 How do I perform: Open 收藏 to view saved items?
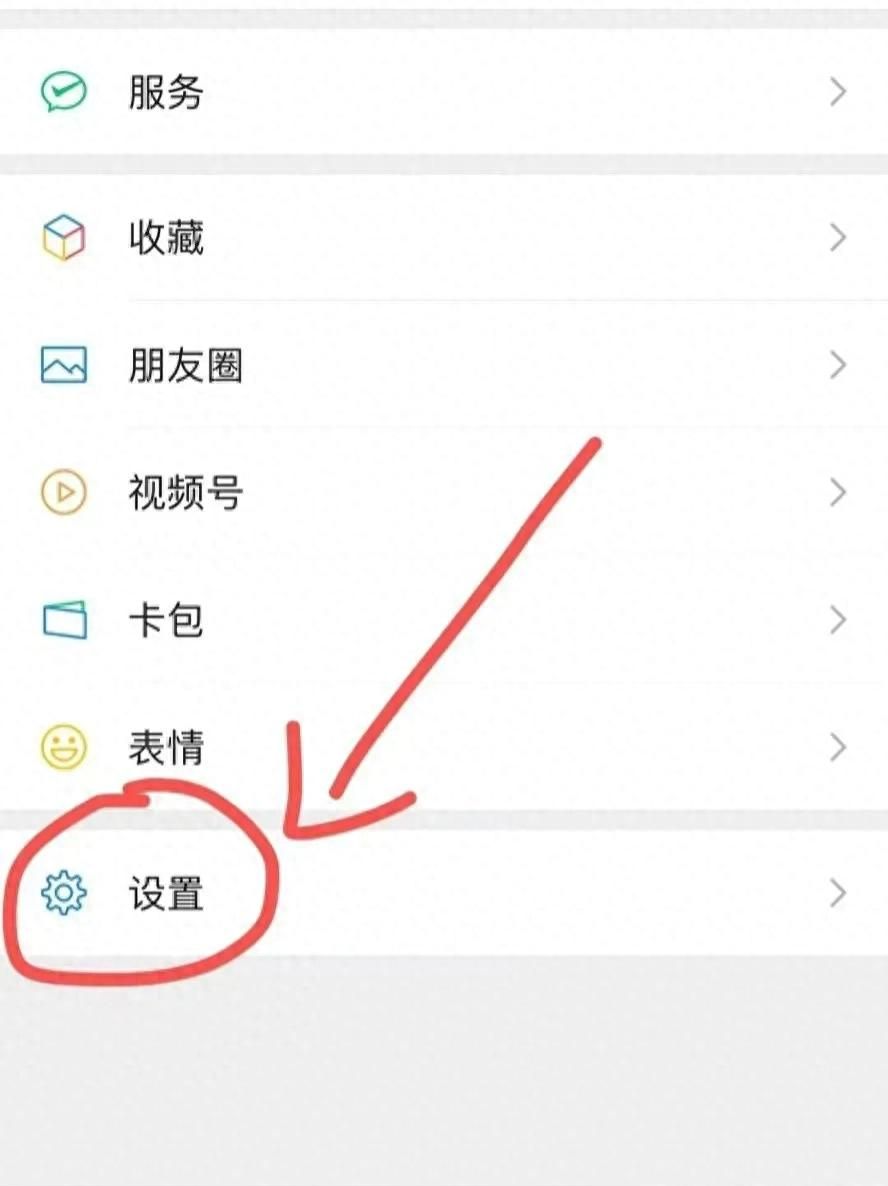click(167, 238)
